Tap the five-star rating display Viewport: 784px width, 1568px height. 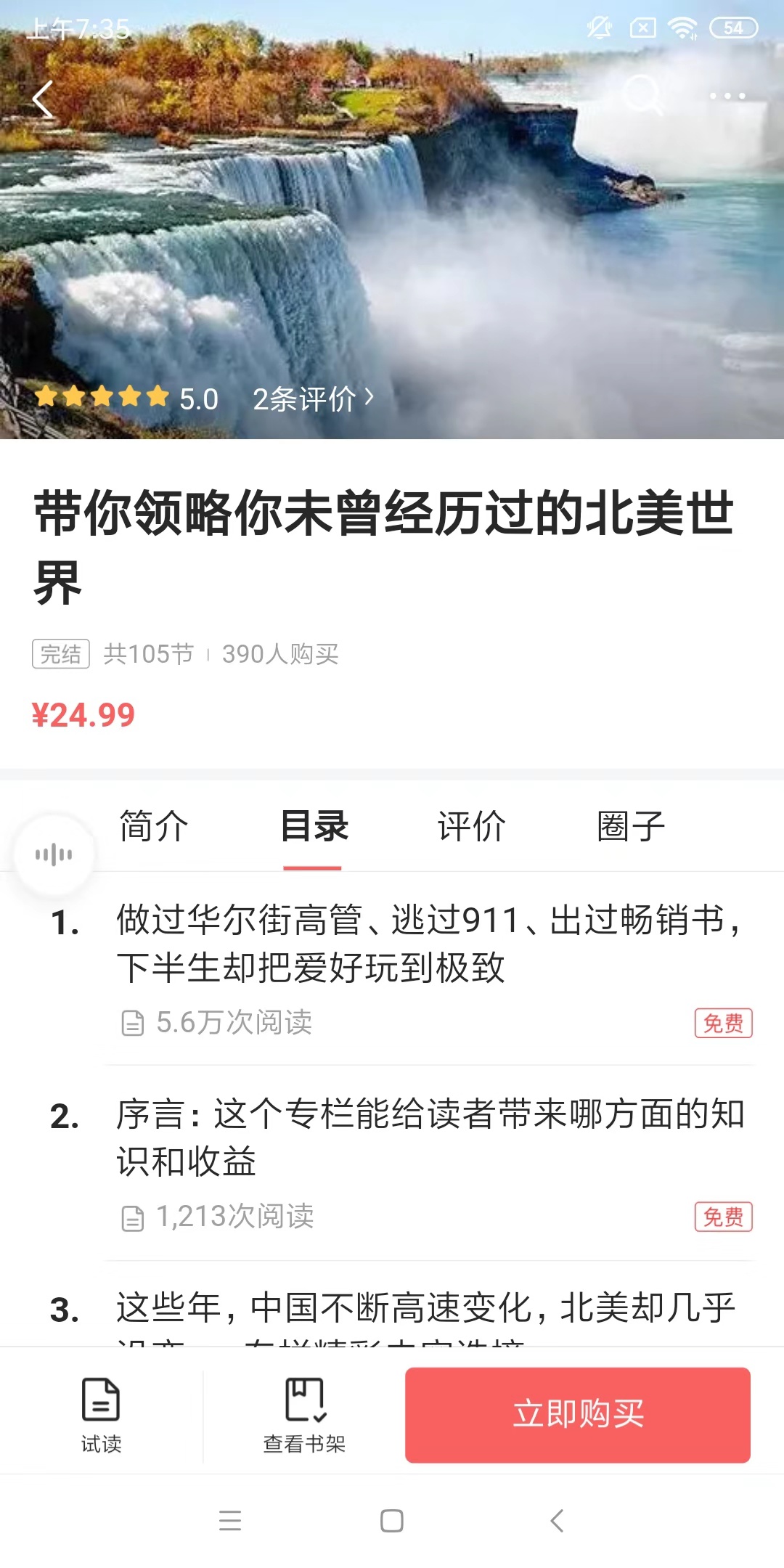pyautogui.click(x=102, y=398)
